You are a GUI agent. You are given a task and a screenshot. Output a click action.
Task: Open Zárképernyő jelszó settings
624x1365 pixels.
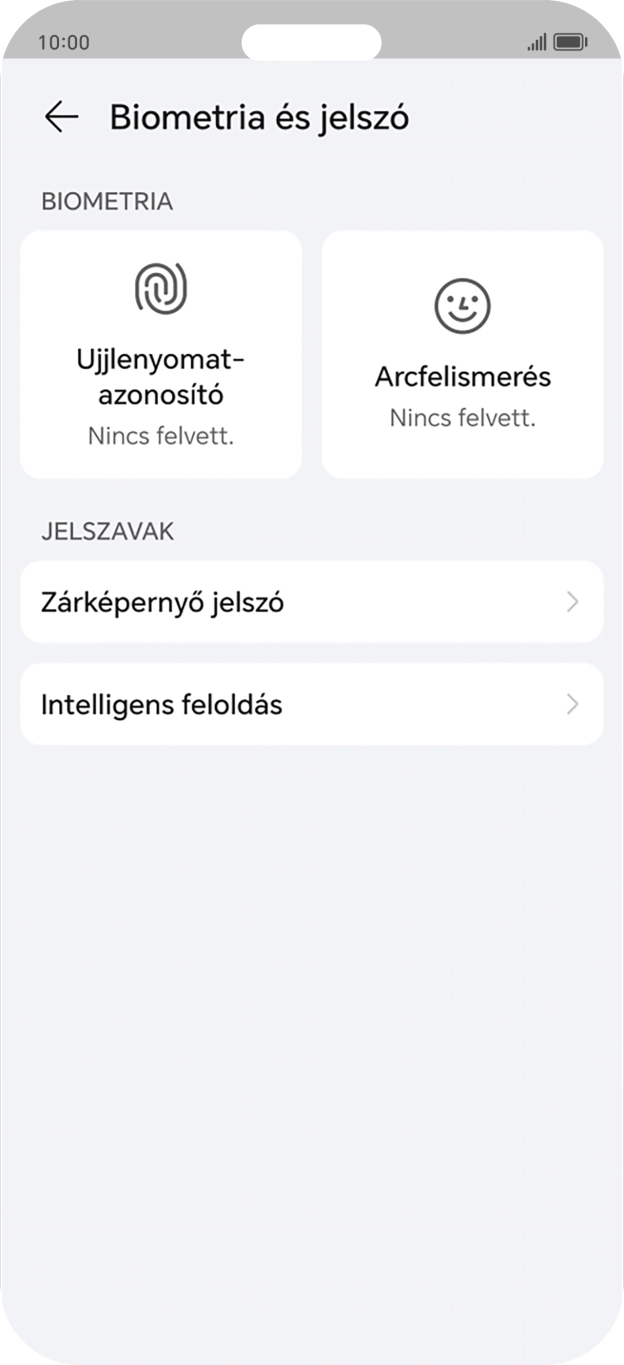[312, 602]
